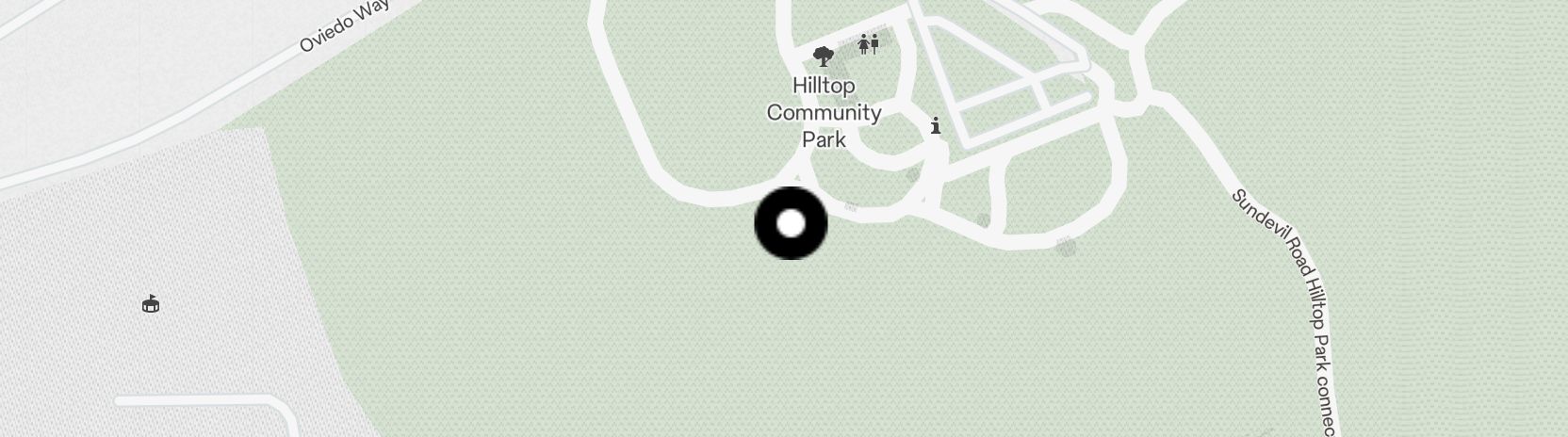
Task: Select the Hilltop Community Park label
Action: (824, 112)
